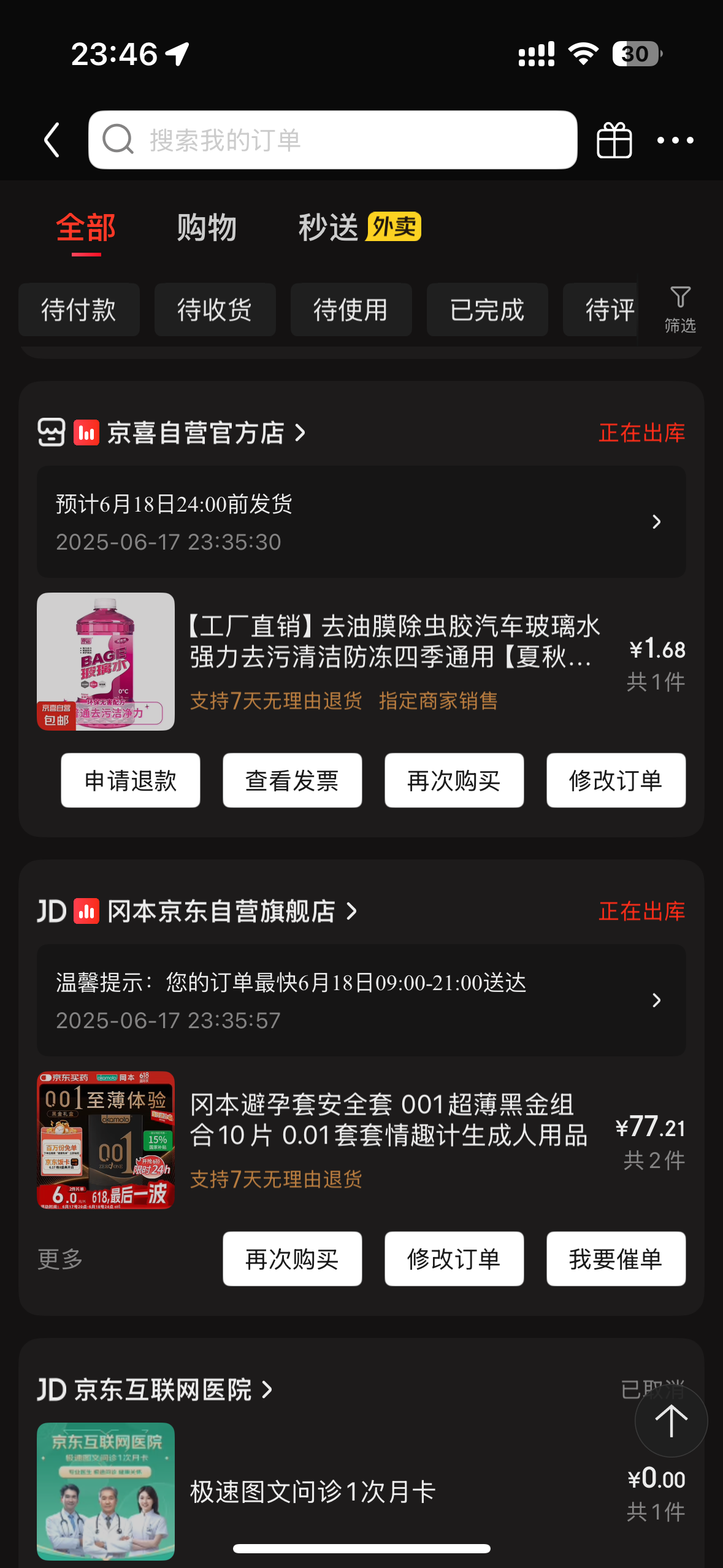Expand 更多 options on 冈本 order
This screenshot has width=723, height=1568.
(x=60, y=1259)
